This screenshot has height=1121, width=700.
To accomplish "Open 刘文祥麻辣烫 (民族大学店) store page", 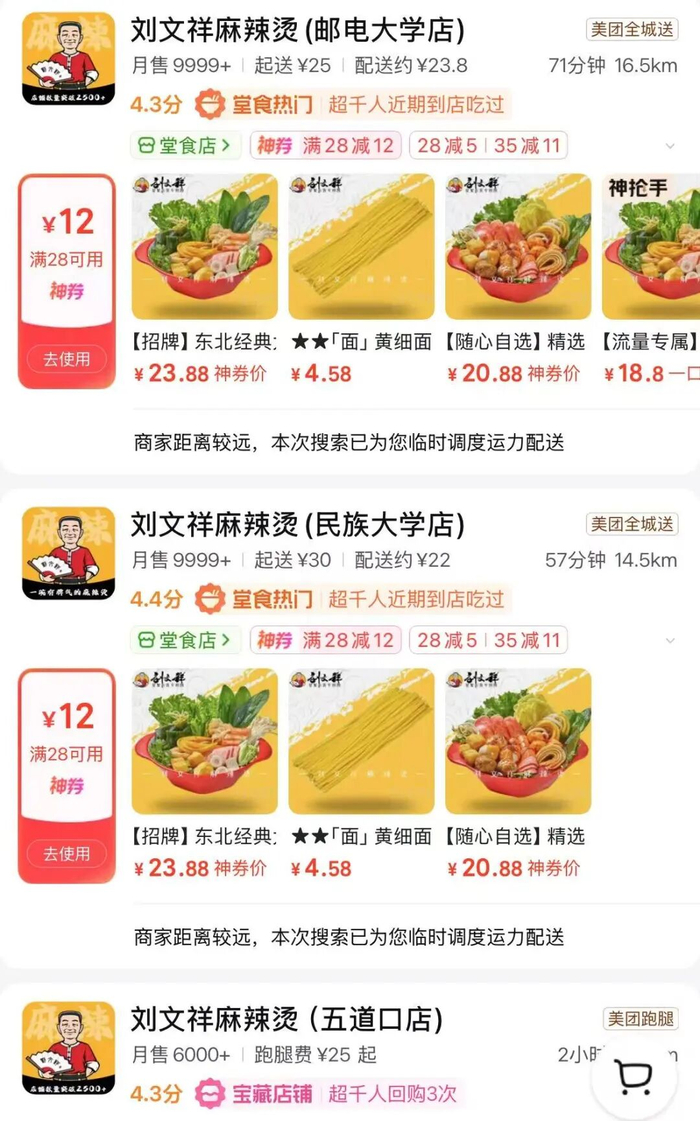I will coord(297,524).
